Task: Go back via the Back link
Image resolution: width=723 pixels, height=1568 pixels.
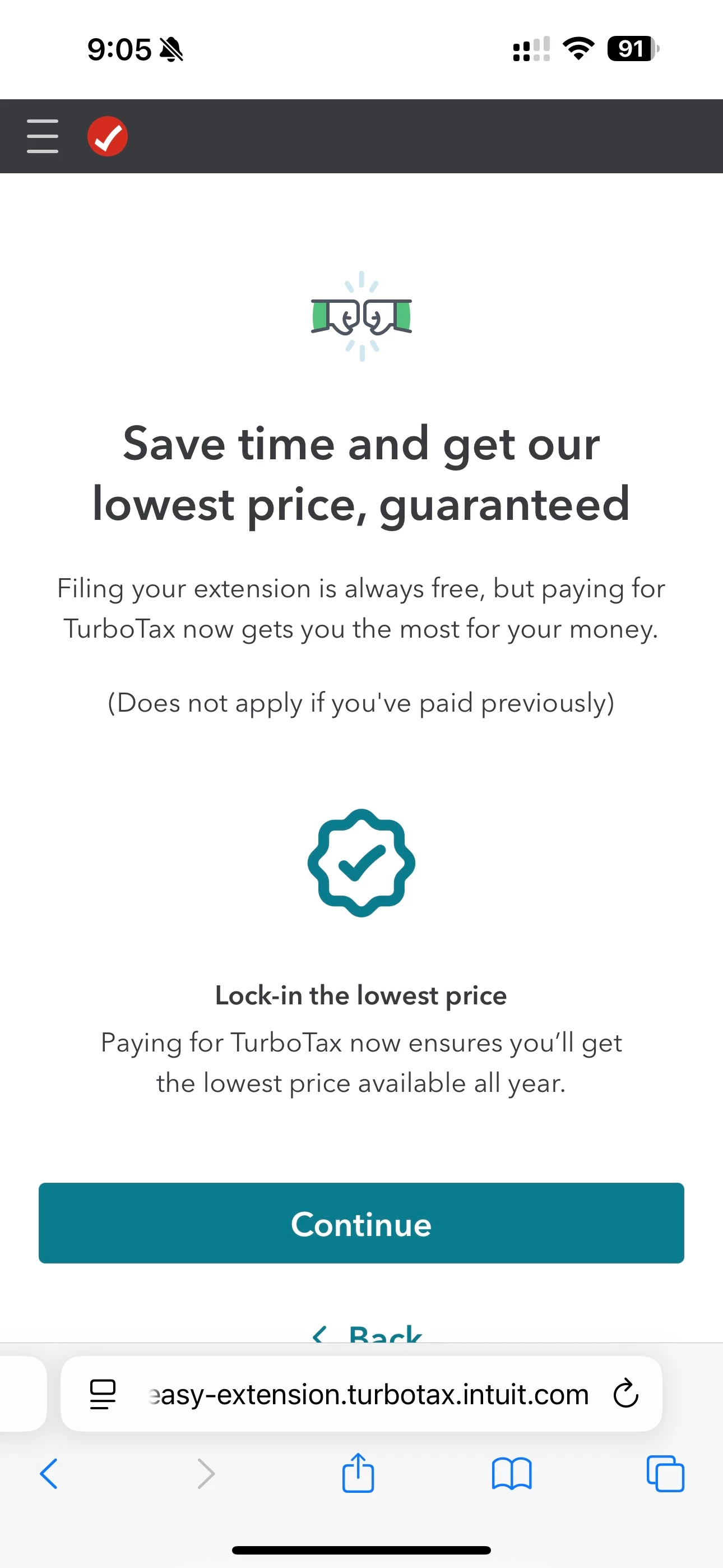Action: 368,1335
